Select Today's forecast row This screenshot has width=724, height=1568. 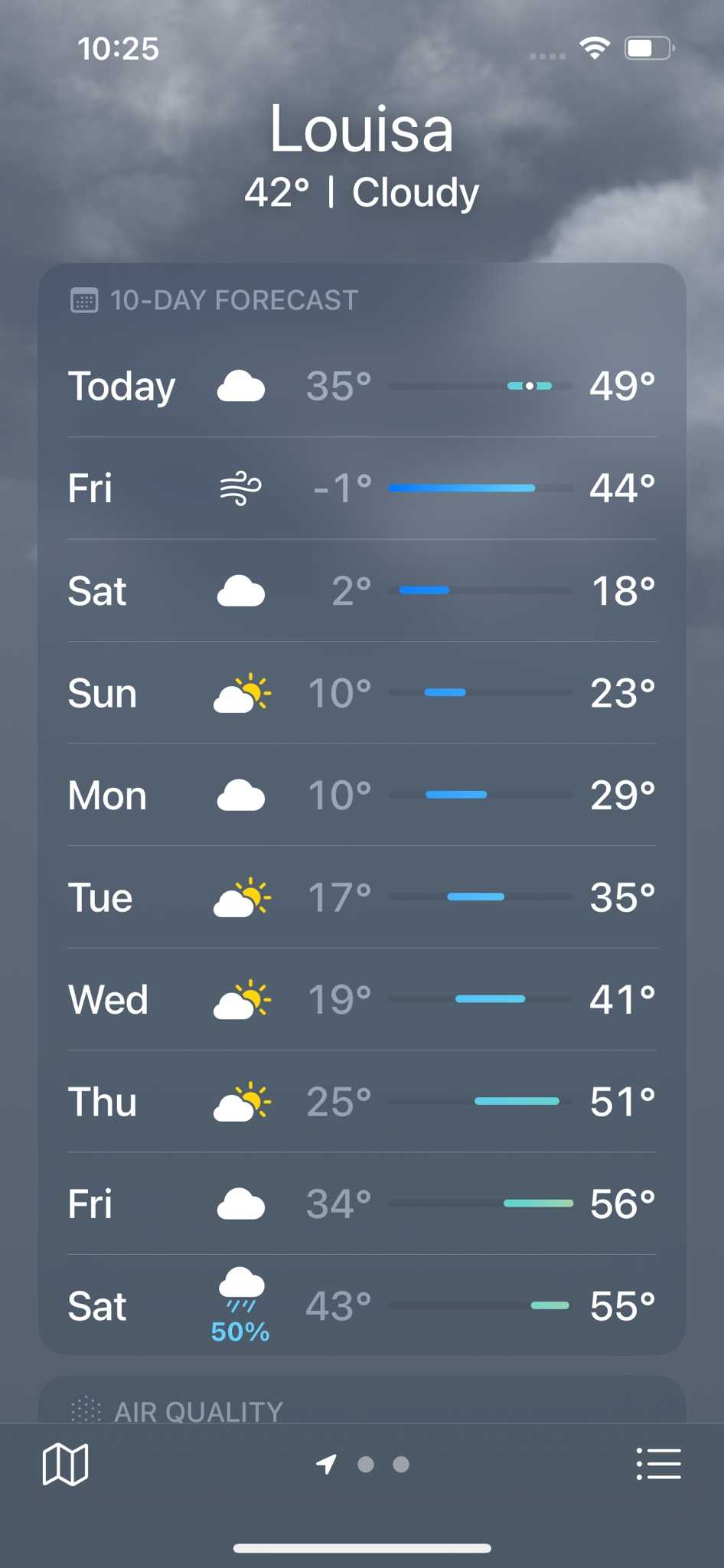(x=362, y=386)
